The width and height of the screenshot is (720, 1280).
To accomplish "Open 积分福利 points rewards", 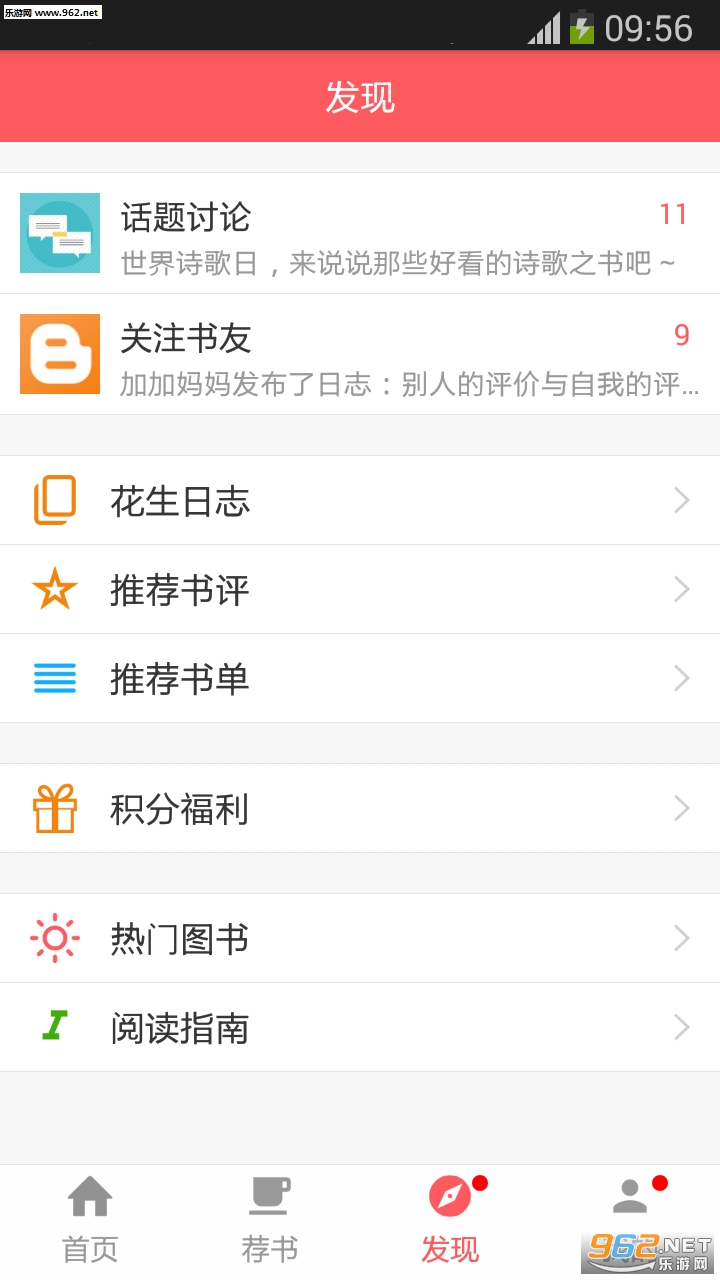I will coord(360,808).
